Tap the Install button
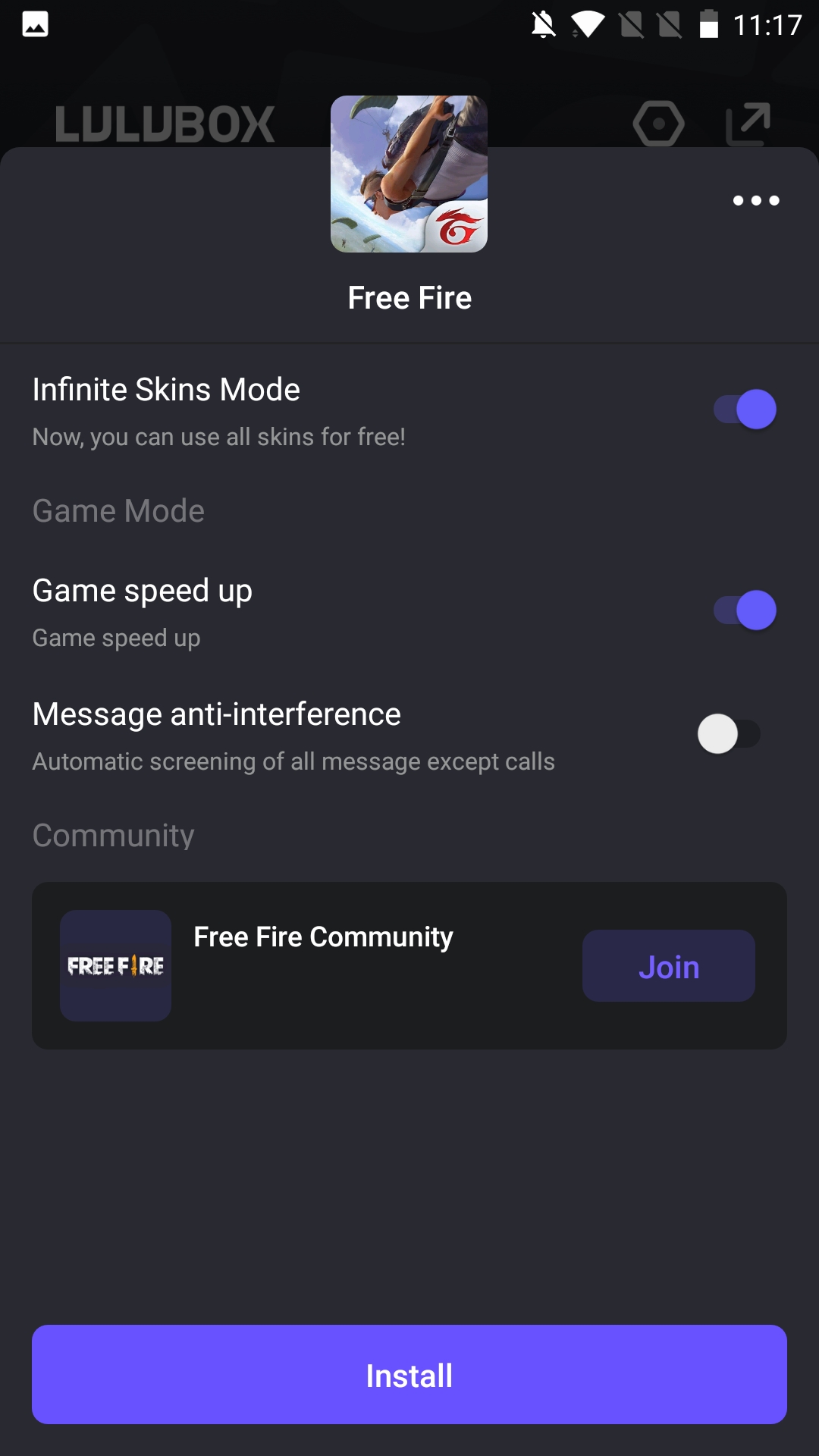This screenshot has width=819, height=1456. click(x=409, y=1375)
